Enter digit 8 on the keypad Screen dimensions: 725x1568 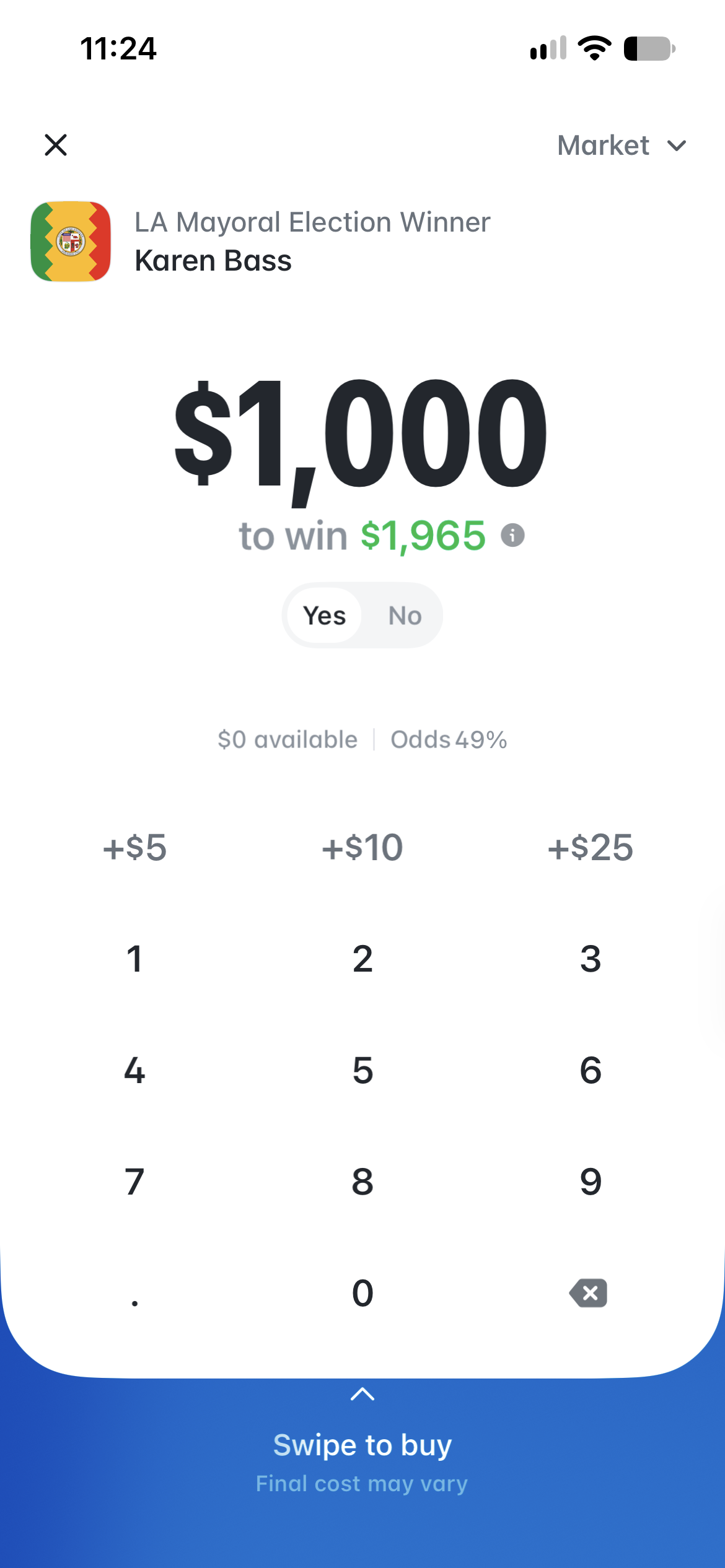point(362,1182)
